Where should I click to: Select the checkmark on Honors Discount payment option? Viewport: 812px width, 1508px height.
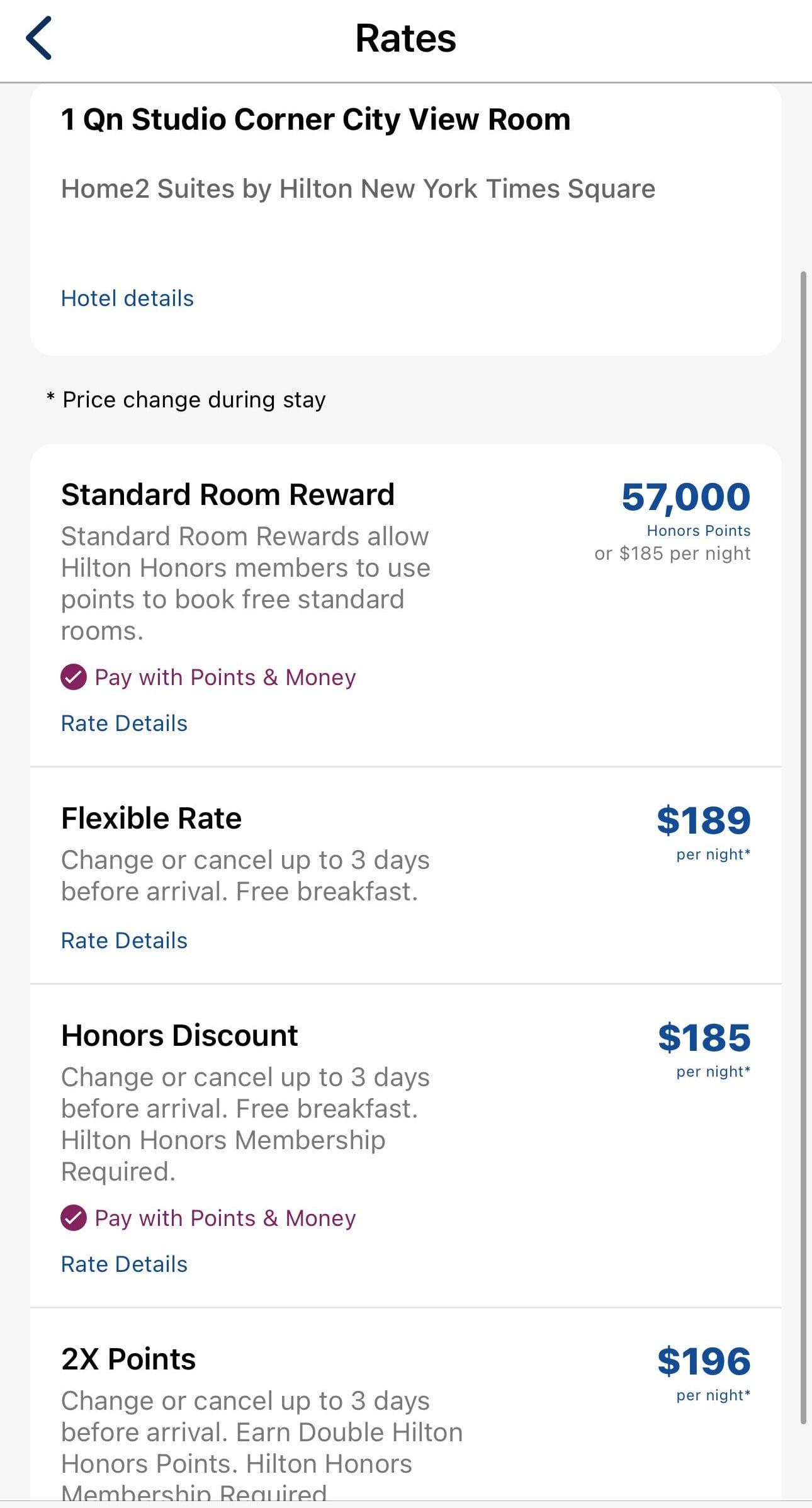[x=74, y=1218]
